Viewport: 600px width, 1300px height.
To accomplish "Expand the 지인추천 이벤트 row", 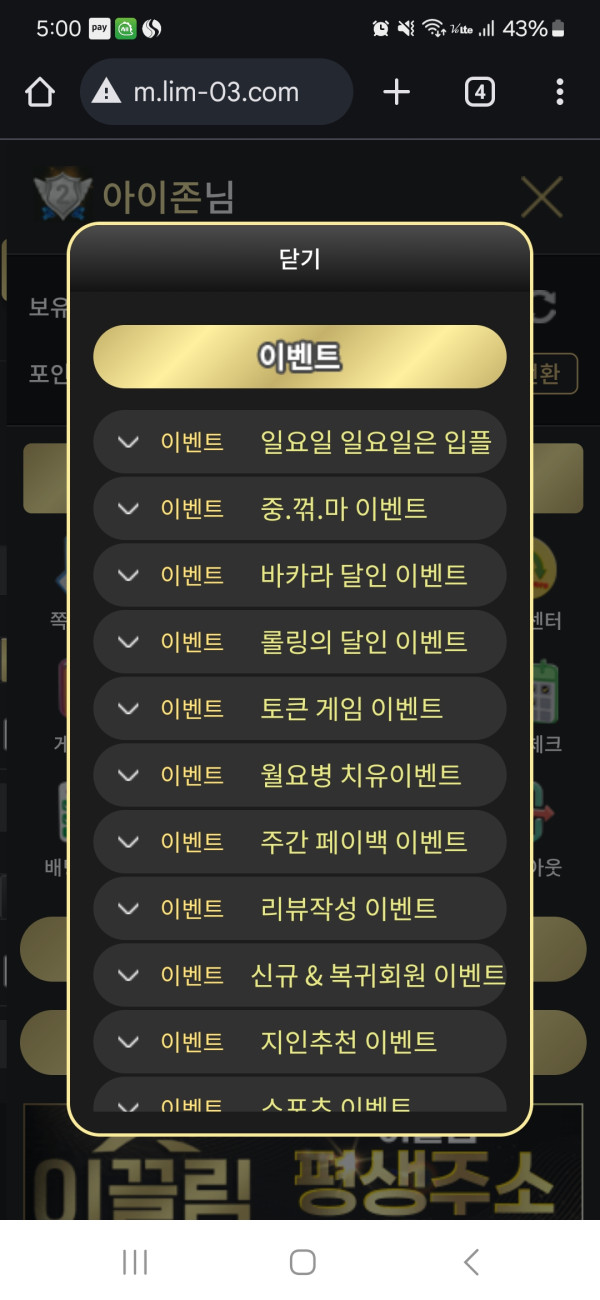I will coord(299,1042).
